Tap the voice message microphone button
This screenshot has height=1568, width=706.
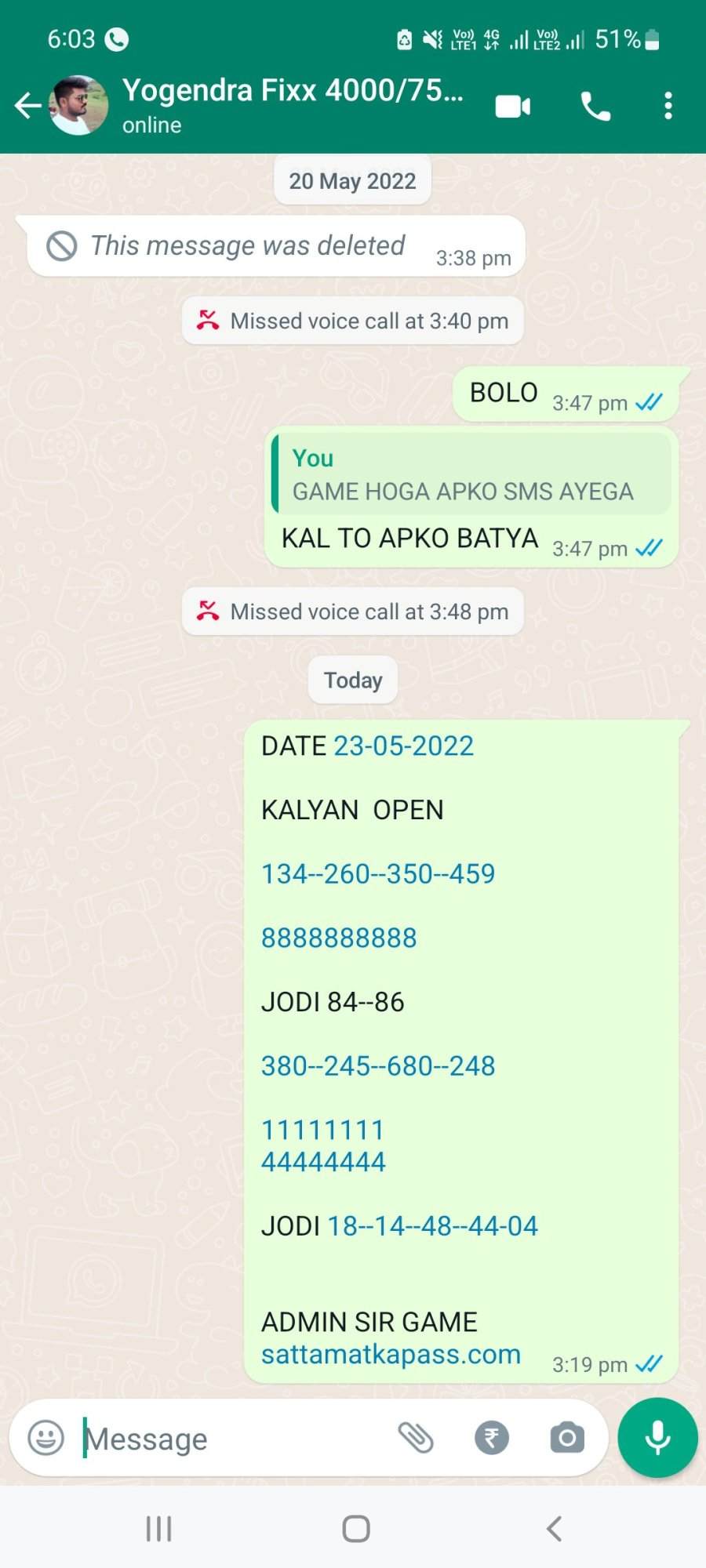(x=657, y=1438)
